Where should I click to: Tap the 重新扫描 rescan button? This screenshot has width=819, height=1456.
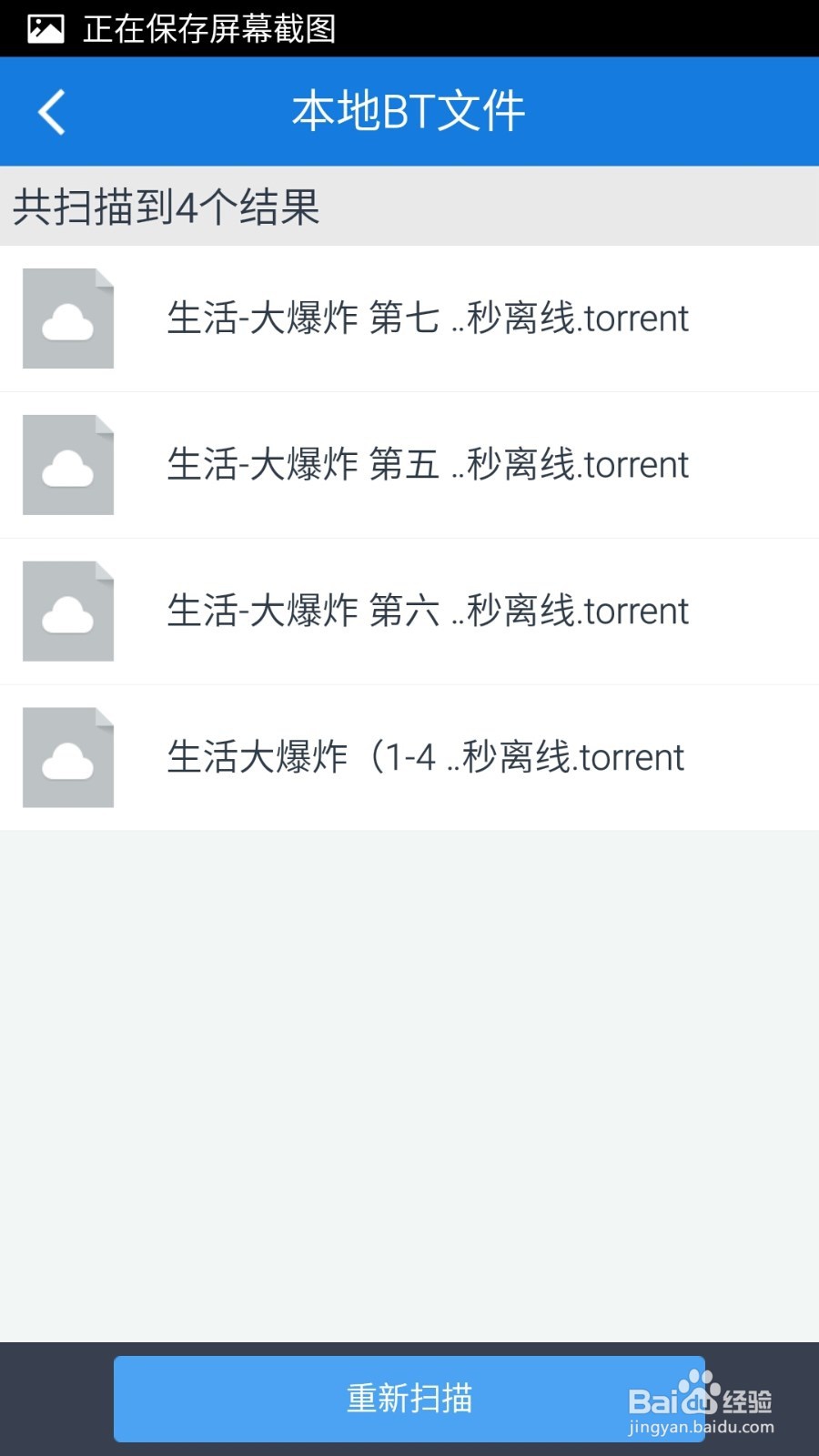(x=409, y=1399)
